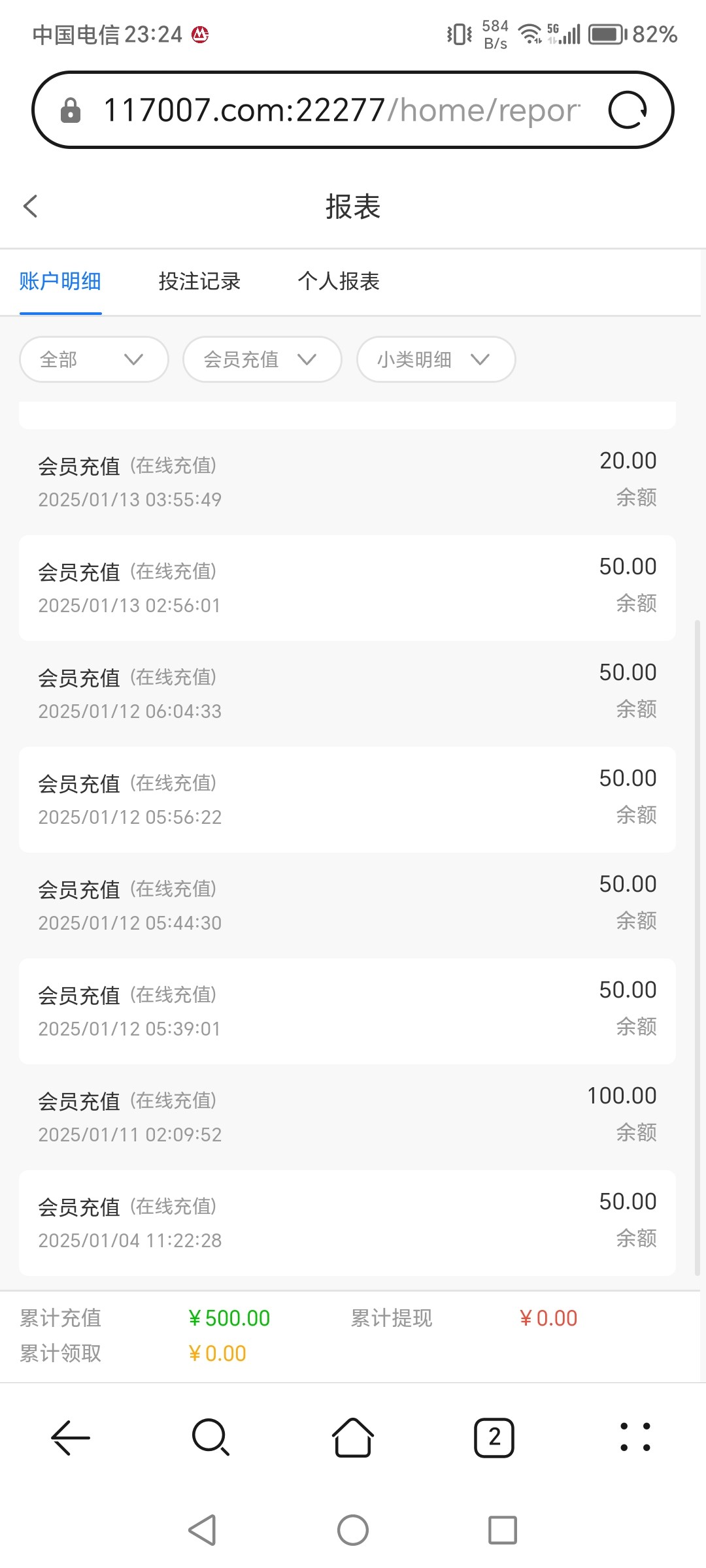Expand the 小类明细 dropdown filter

coord(436,359)
